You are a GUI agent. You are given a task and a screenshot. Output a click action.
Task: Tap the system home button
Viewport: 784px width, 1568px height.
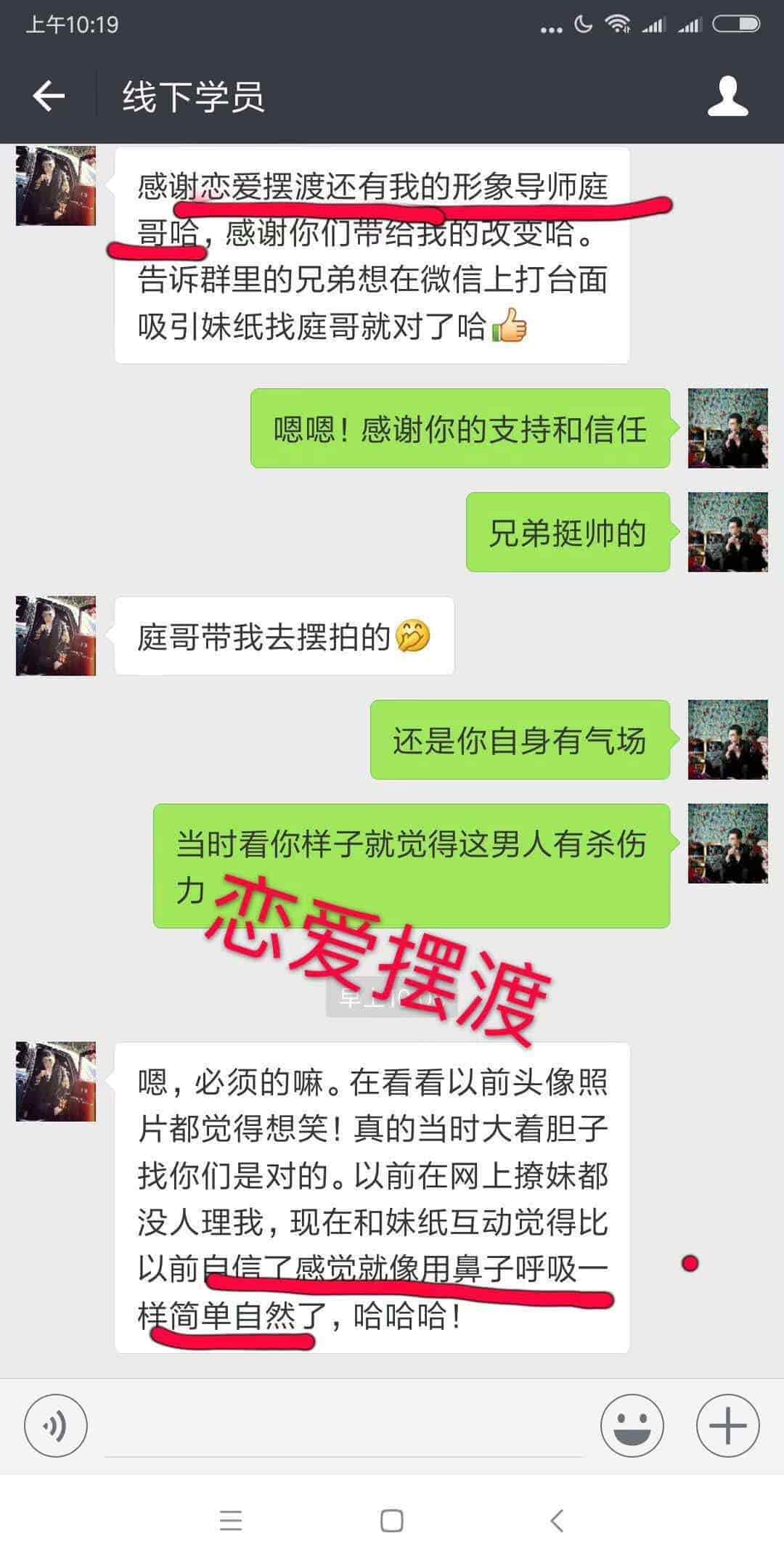(392, 1521)
